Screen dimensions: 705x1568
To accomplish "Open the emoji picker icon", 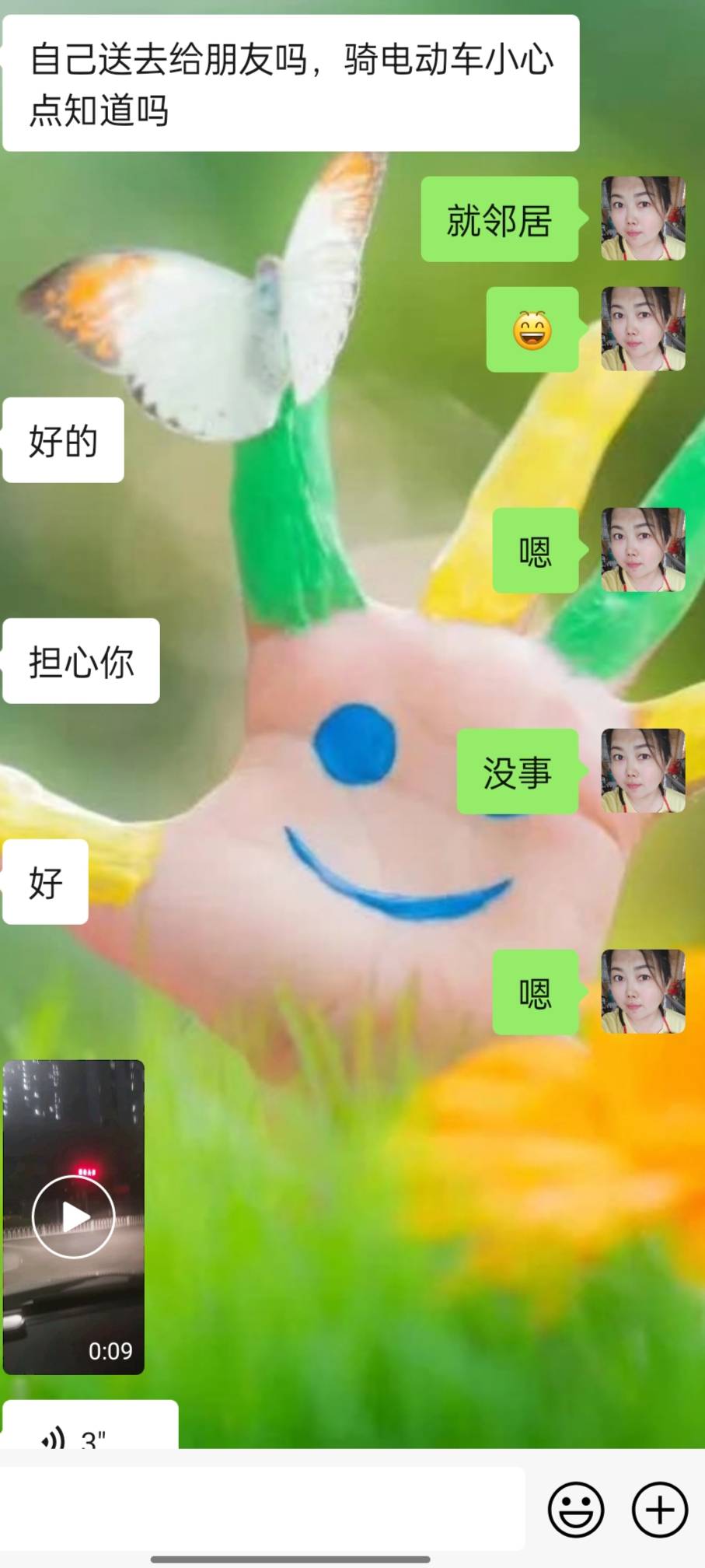I will 576,1509.
